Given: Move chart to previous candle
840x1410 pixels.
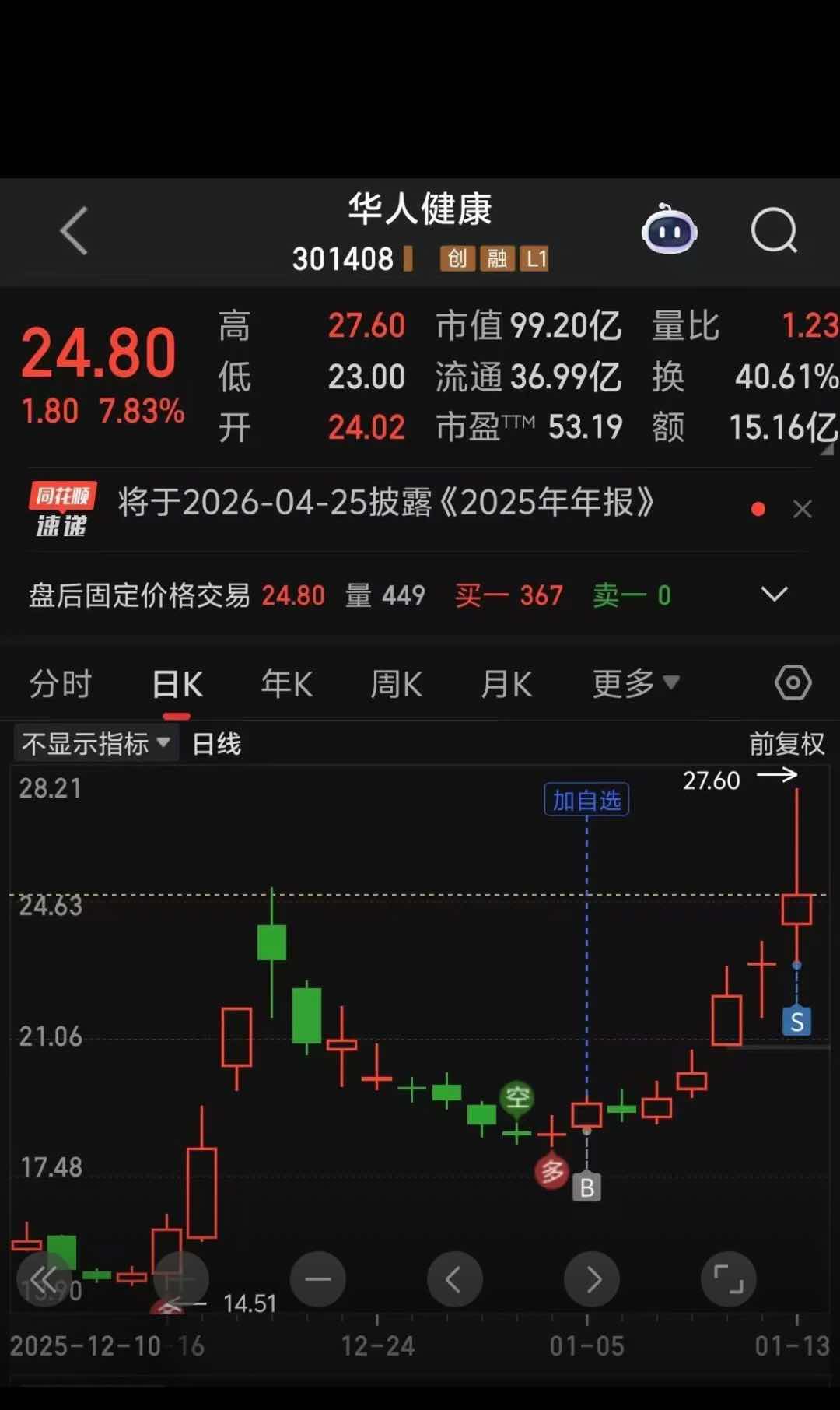Looking at the screenshot, I should [x=454, y=1279].
